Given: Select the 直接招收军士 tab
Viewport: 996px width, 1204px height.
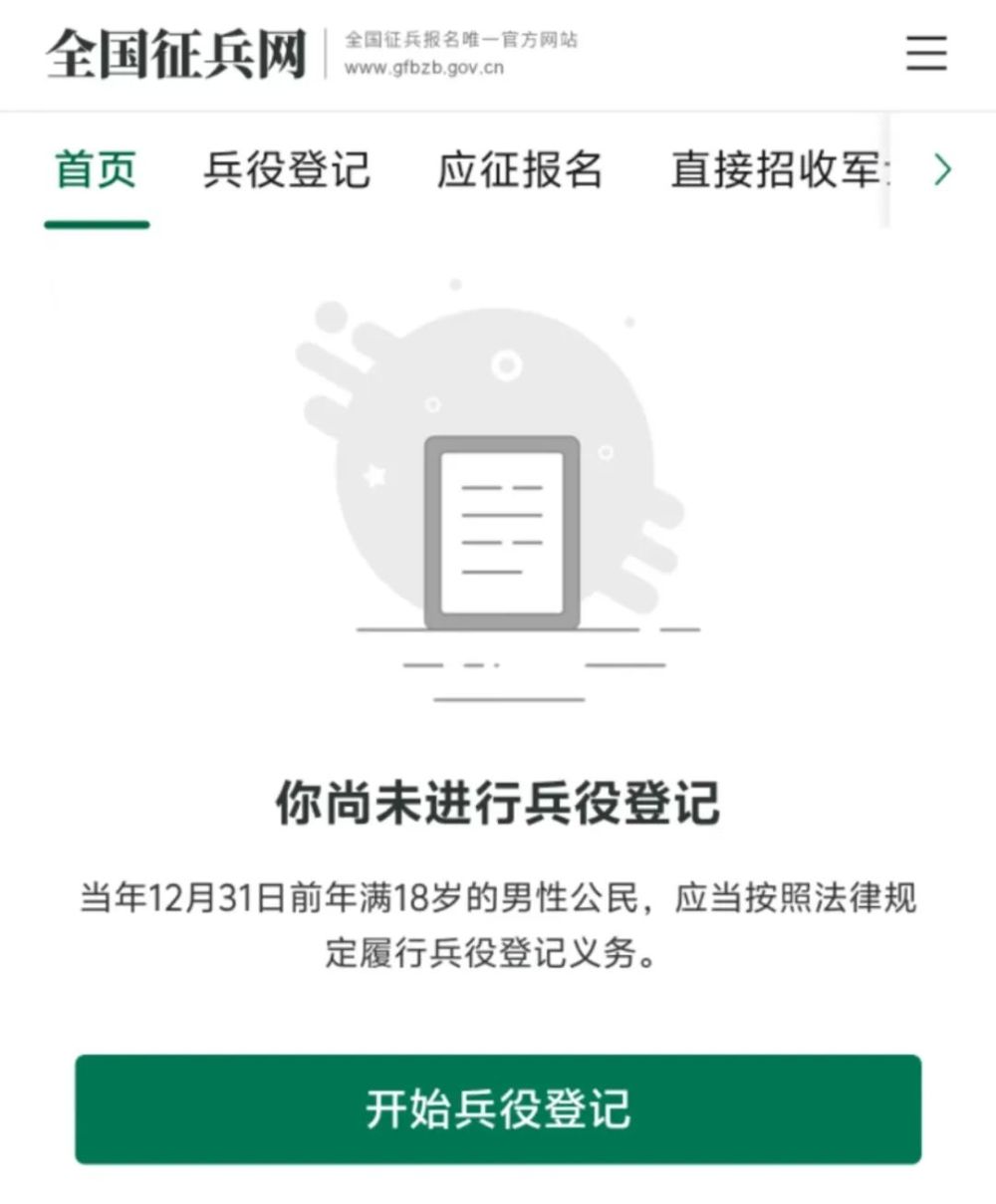Looking at the screenshot, I should pos(777,170).
